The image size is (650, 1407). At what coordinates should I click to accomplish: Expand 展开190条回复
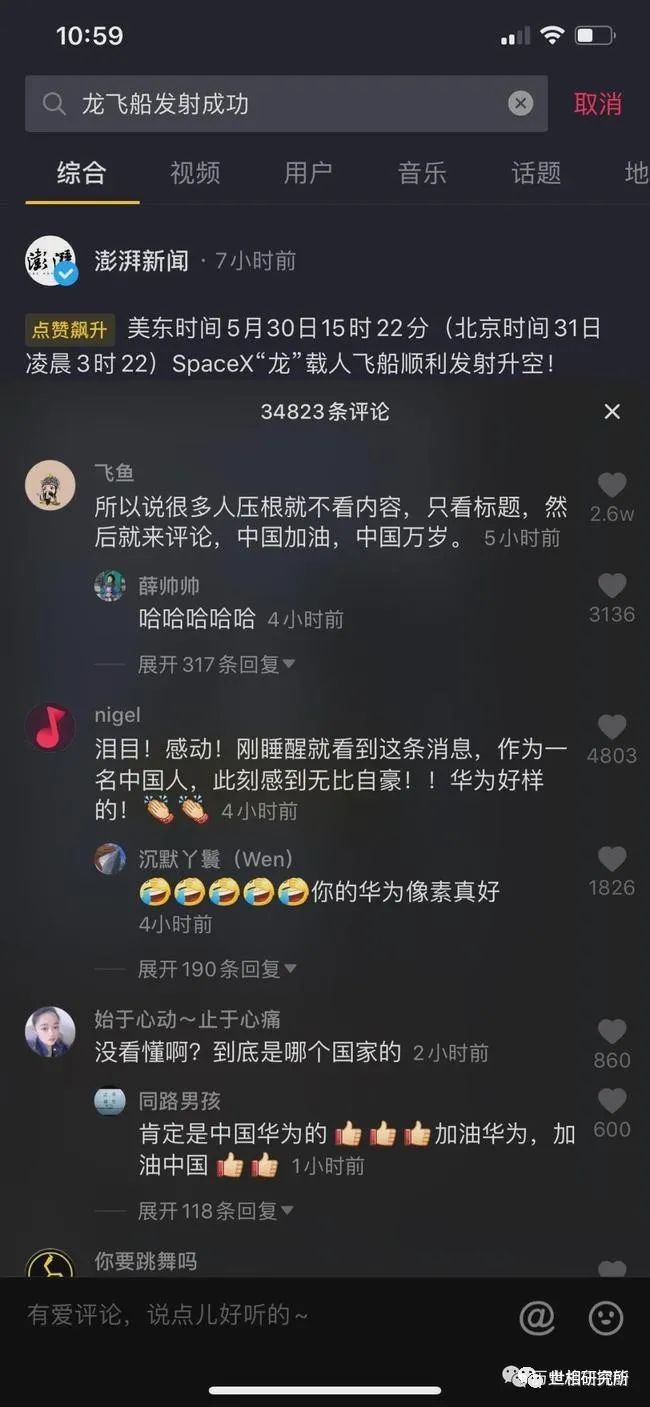coord(216,969)
